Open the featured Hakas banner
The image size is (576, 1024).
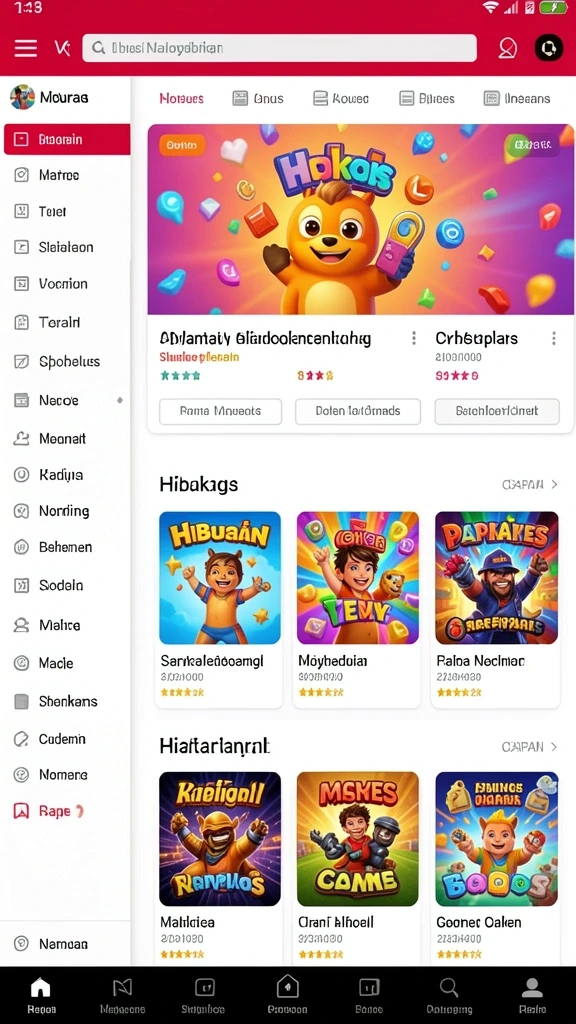pyautogui.click(x=360, y=219)
